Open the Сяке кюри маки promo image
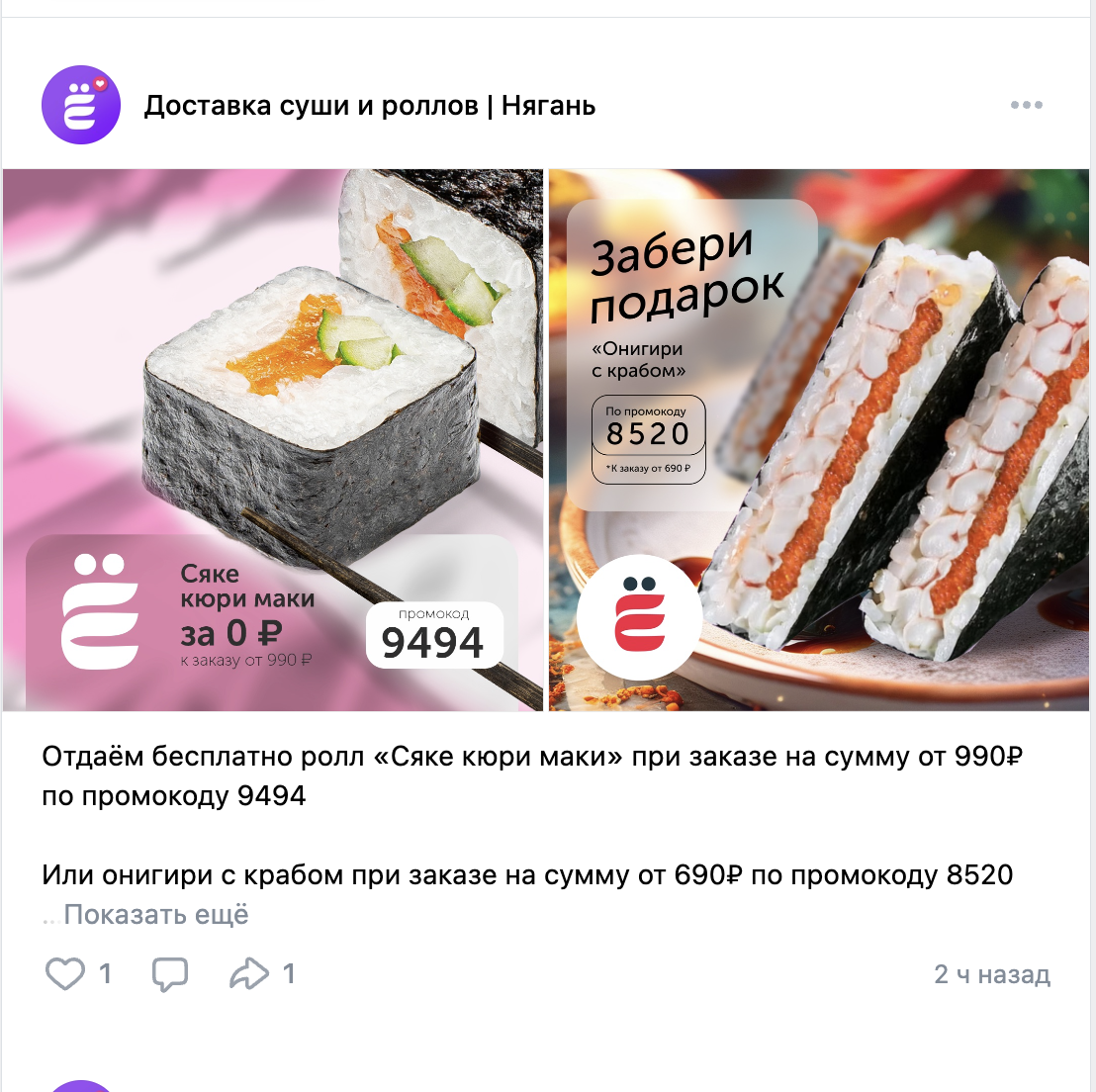The height and width of the screenshot is (1092, 1096). 273,439
